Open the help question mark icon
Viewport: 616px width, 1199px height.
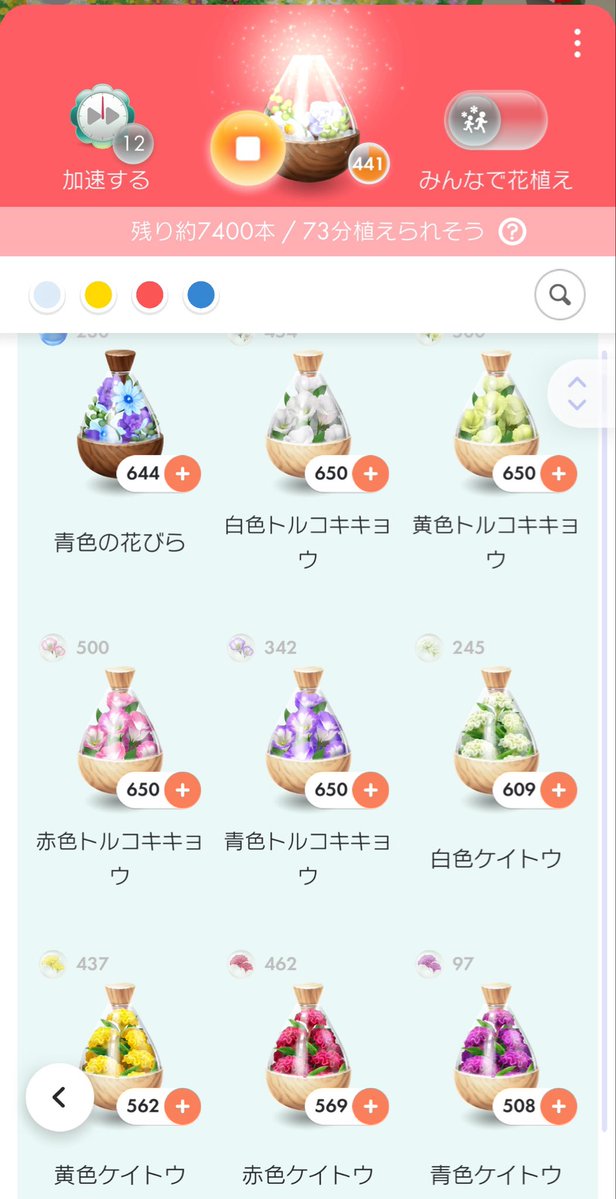[x=512, y=232]
